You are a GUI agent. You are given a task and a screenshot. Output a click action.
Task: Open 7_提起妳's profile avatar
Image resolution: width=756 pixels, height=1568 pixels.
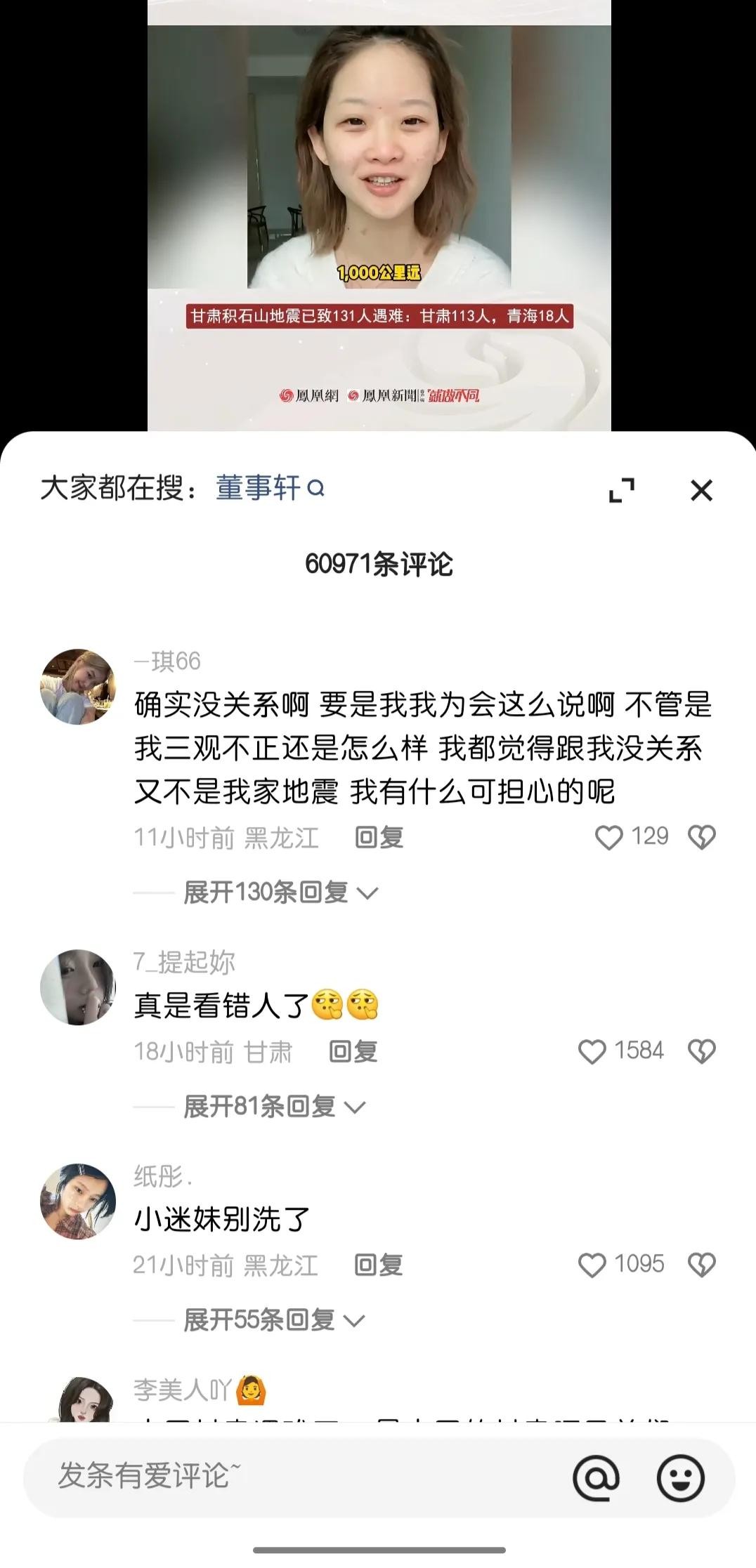click(x=78, y=987)
